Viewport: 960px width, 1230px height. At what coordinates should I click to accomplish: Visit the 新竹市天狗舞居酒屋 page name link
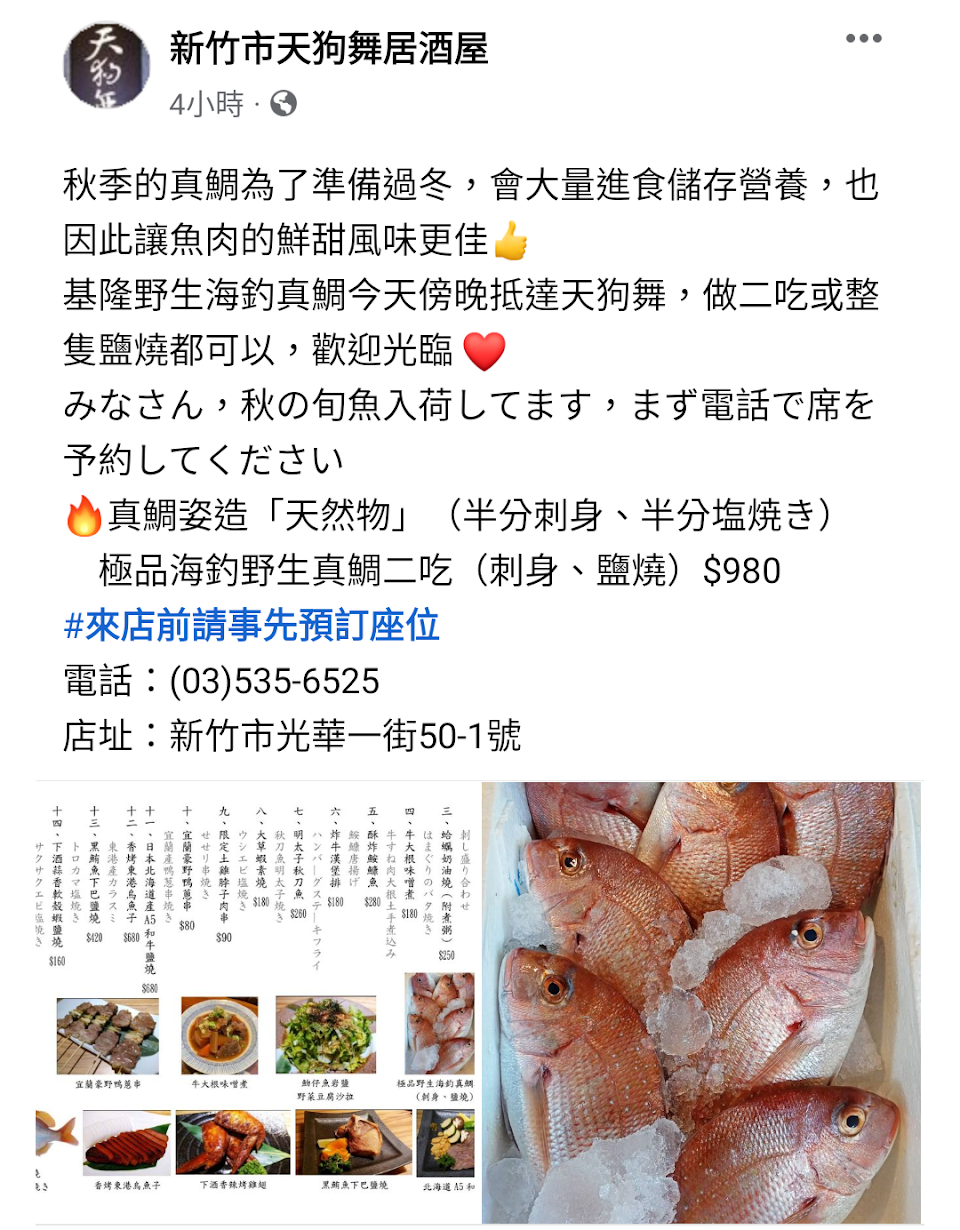pyautogui.click(x=328, y=47)
